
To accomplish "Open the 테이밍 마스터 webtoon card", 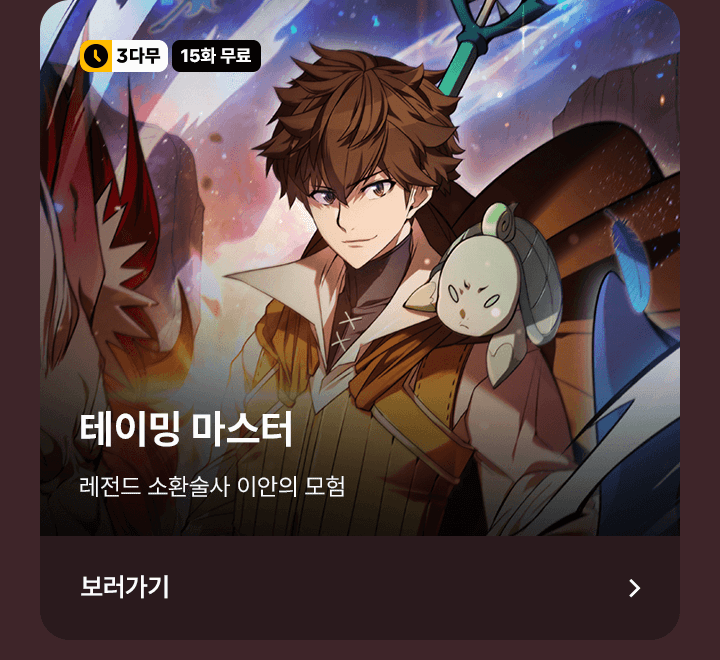I will click(x=360, y=280).
